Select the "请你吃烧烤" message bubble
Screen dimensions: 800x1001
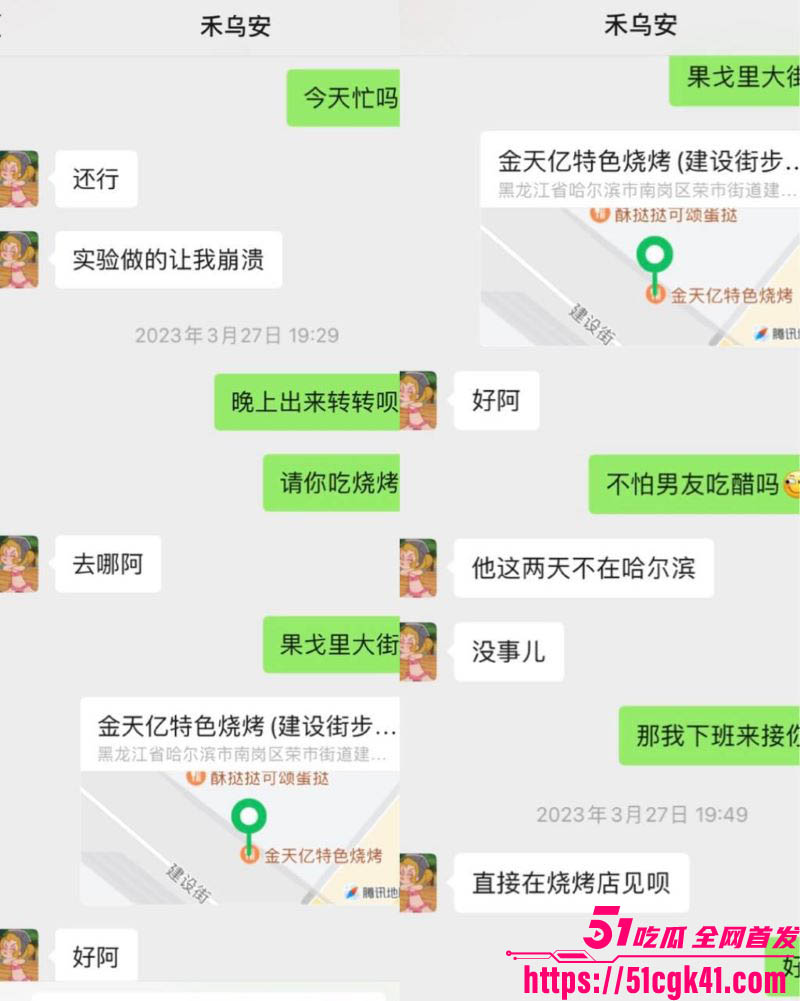(331, 482)
